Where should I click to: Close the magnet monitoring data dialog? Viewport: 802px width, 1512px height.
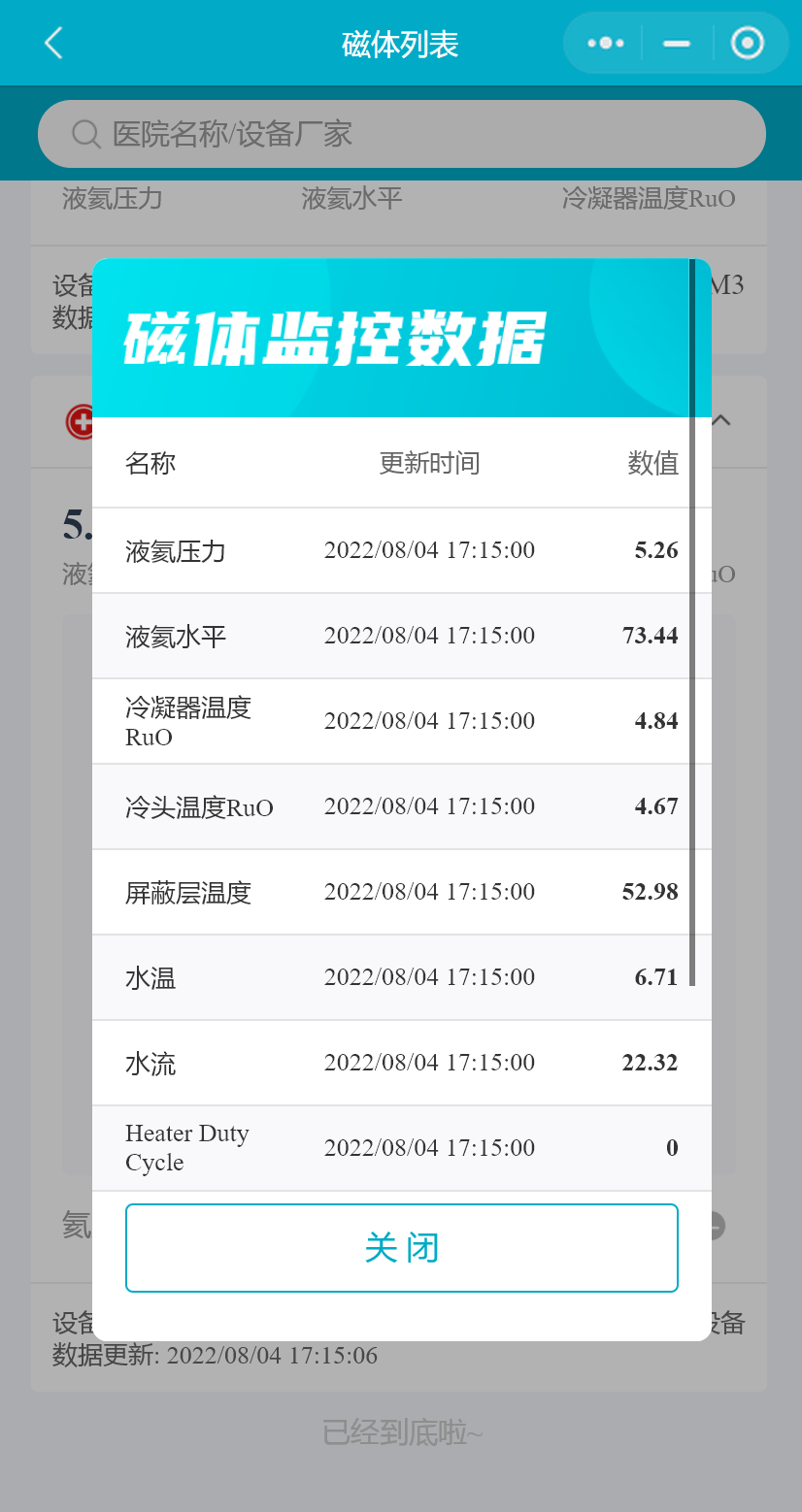click(401, 1247)
